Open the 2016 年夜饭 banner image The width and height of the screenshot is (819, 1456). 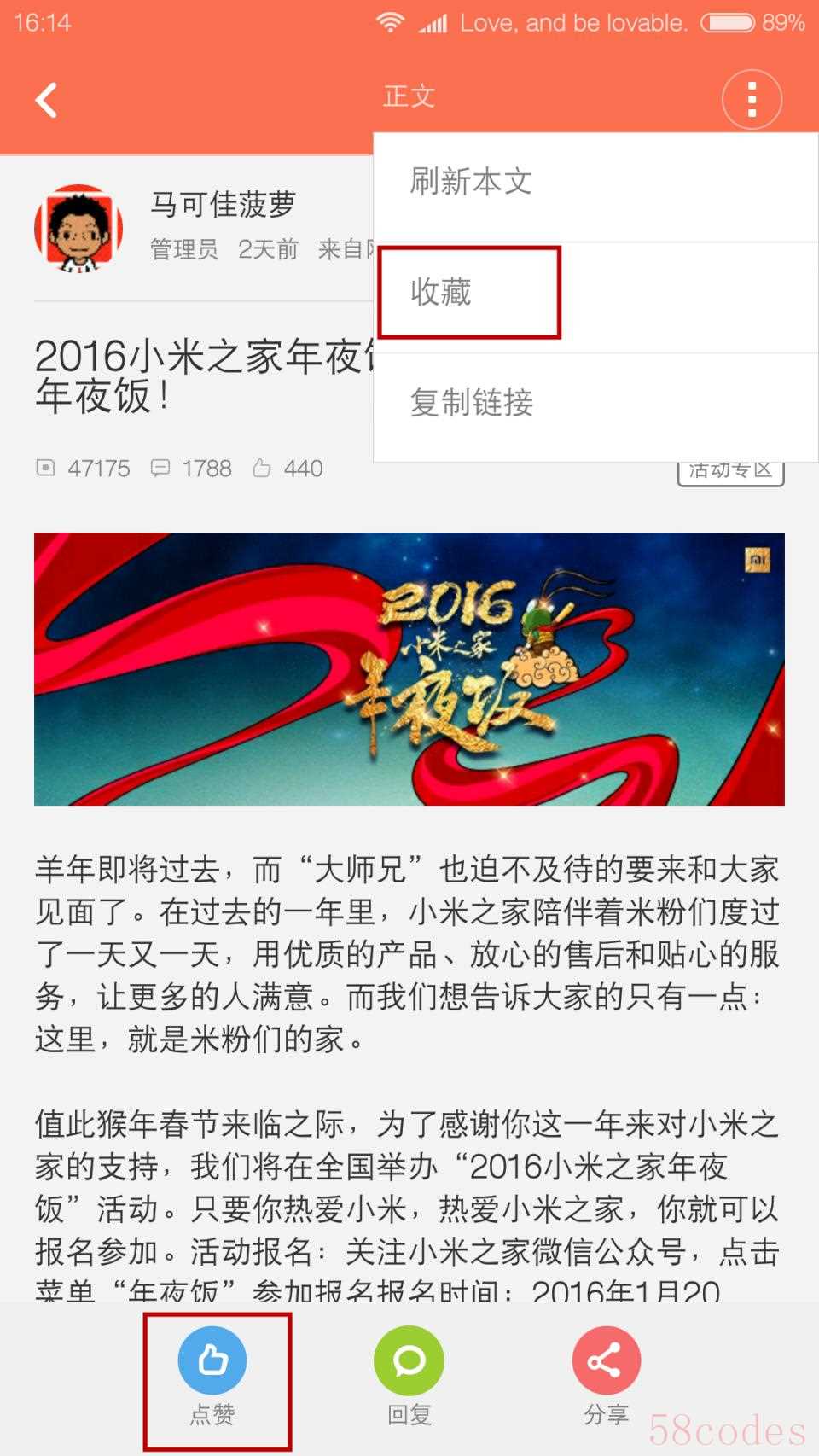click(x=409, y=668)
